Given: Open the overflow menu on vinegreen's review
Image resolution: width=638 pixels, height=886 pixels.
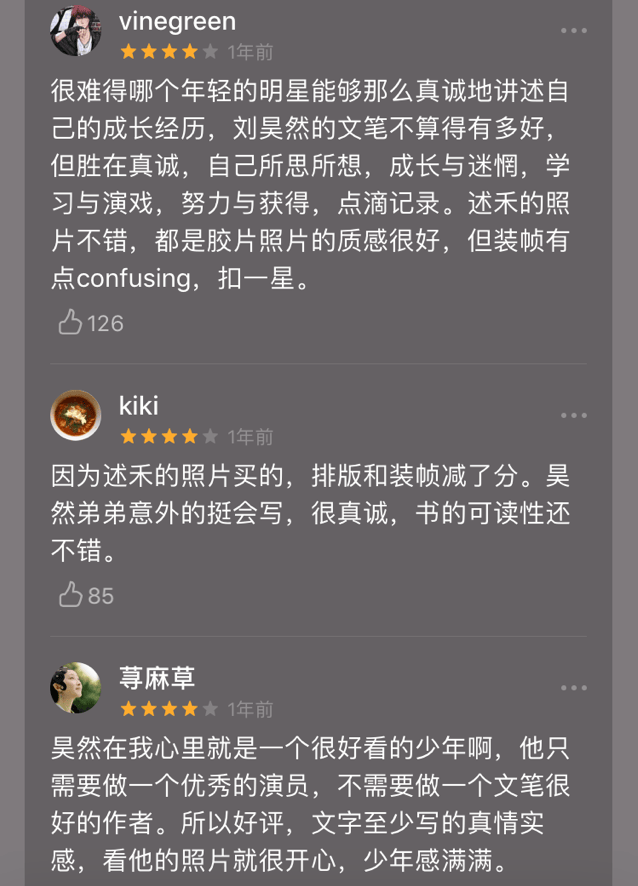Looking at the screenshot, I should pos(574,31).
